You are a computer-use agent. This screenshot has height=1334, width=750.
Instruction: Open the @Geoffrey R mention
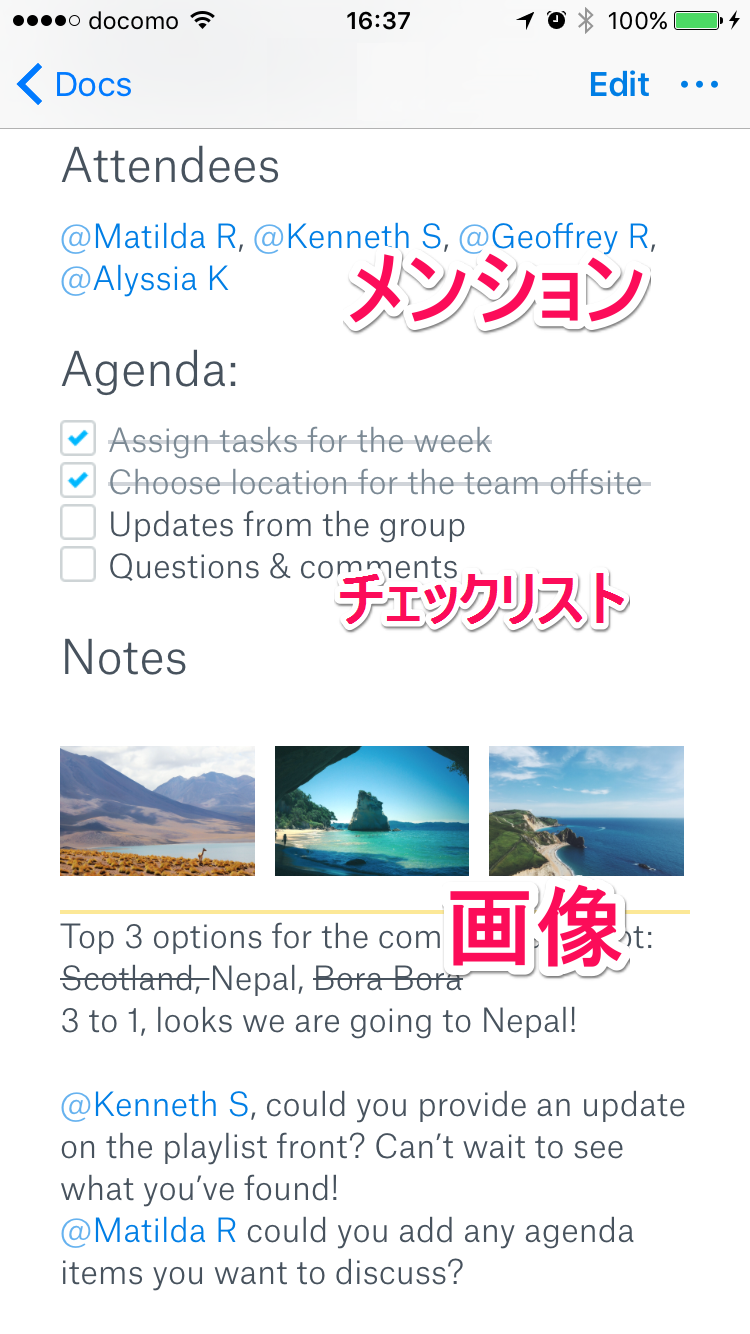[x=554, y=237]
